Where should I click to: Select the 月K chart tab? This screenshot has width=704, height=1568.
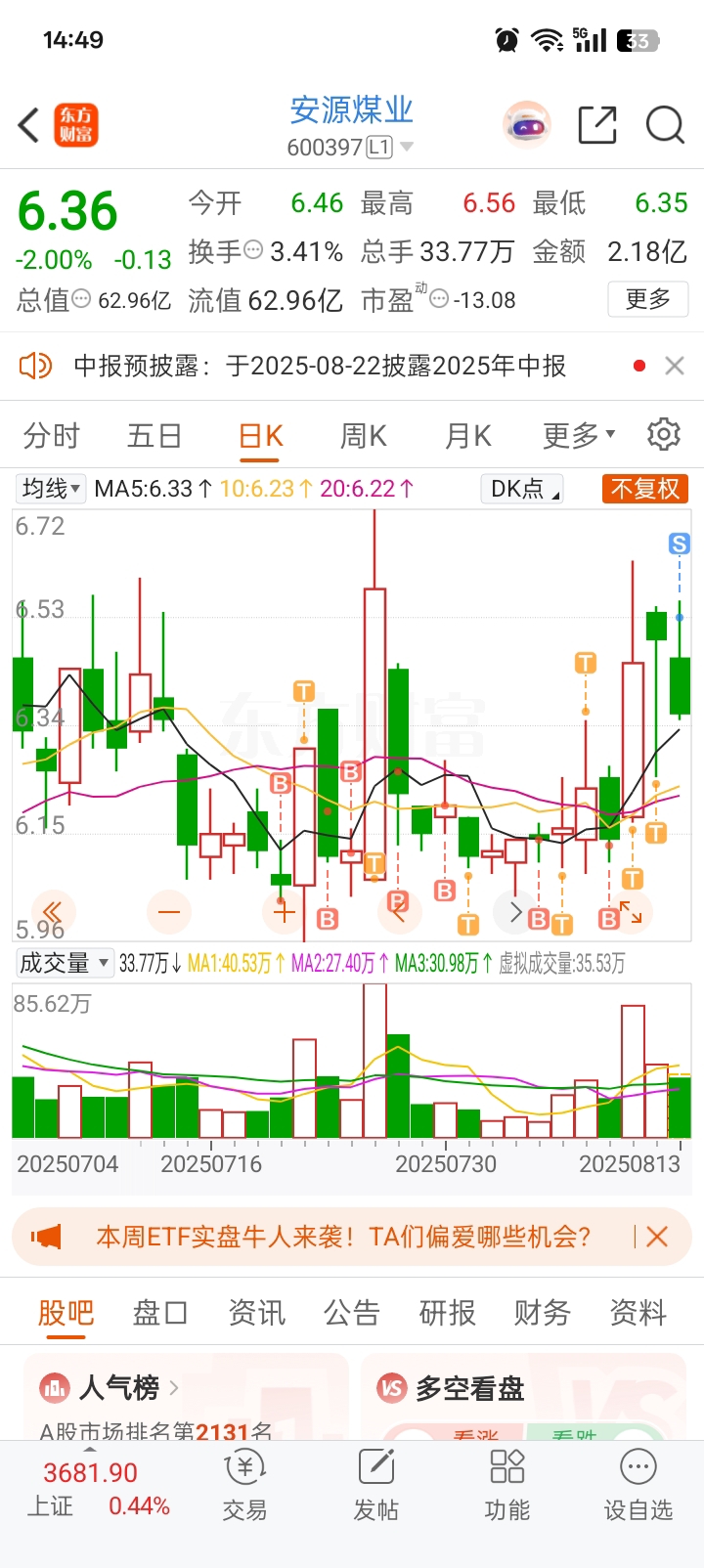point(467,436)
